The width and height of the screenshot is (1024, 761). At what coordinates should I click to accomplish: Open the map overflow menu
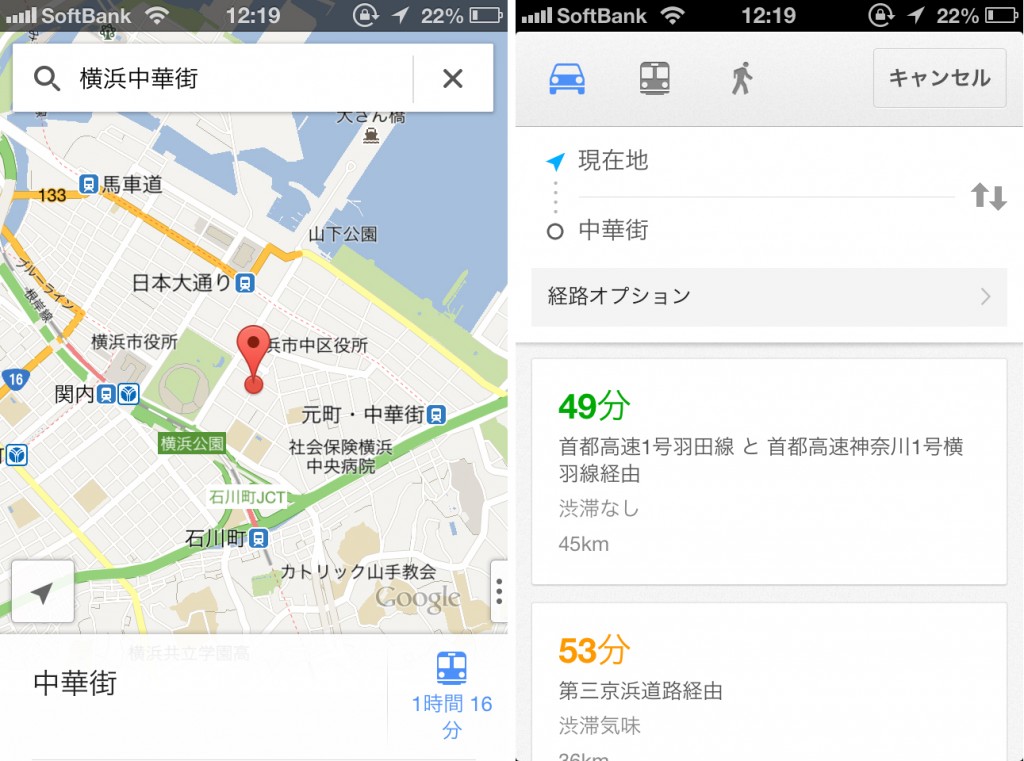498,592
